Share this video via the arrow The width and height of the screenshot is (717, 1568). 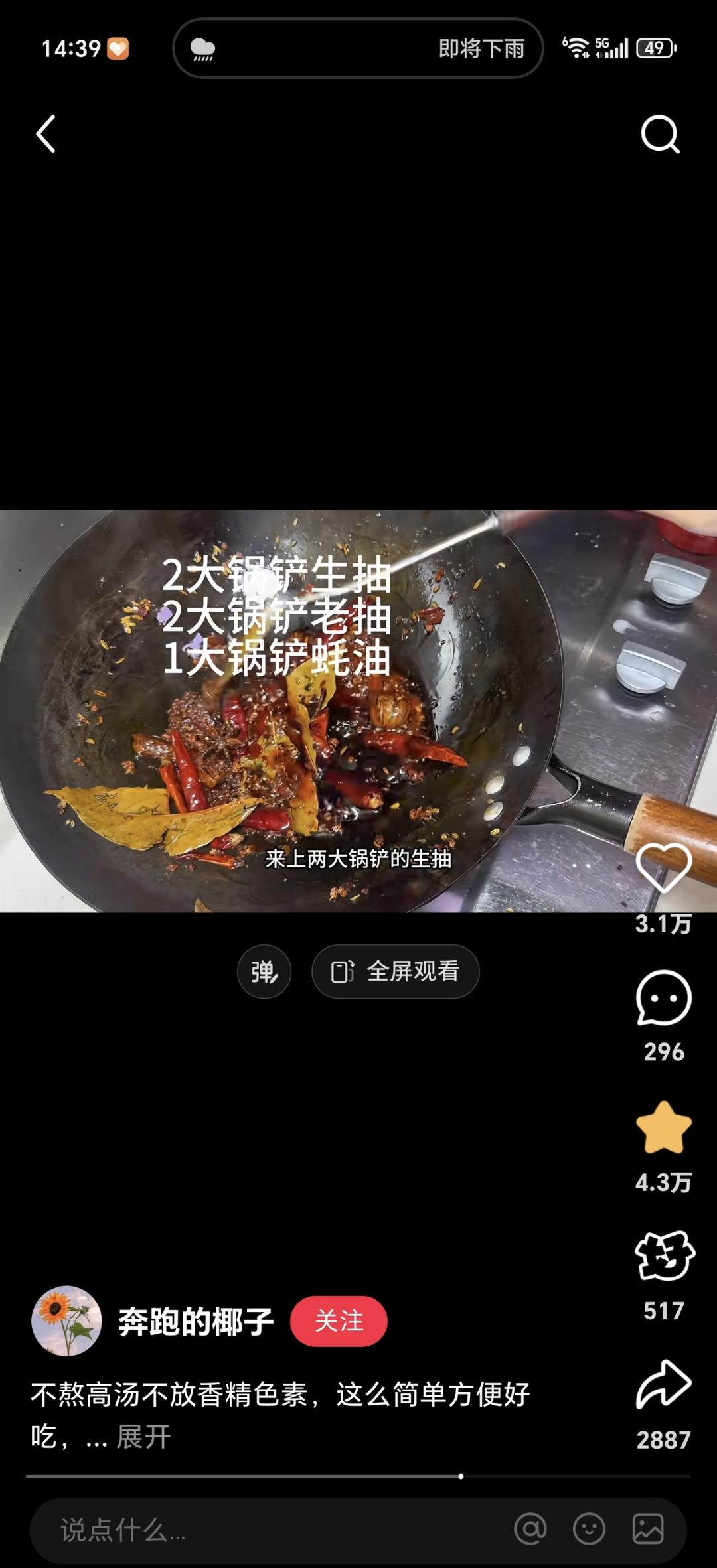pos(664,1384)
